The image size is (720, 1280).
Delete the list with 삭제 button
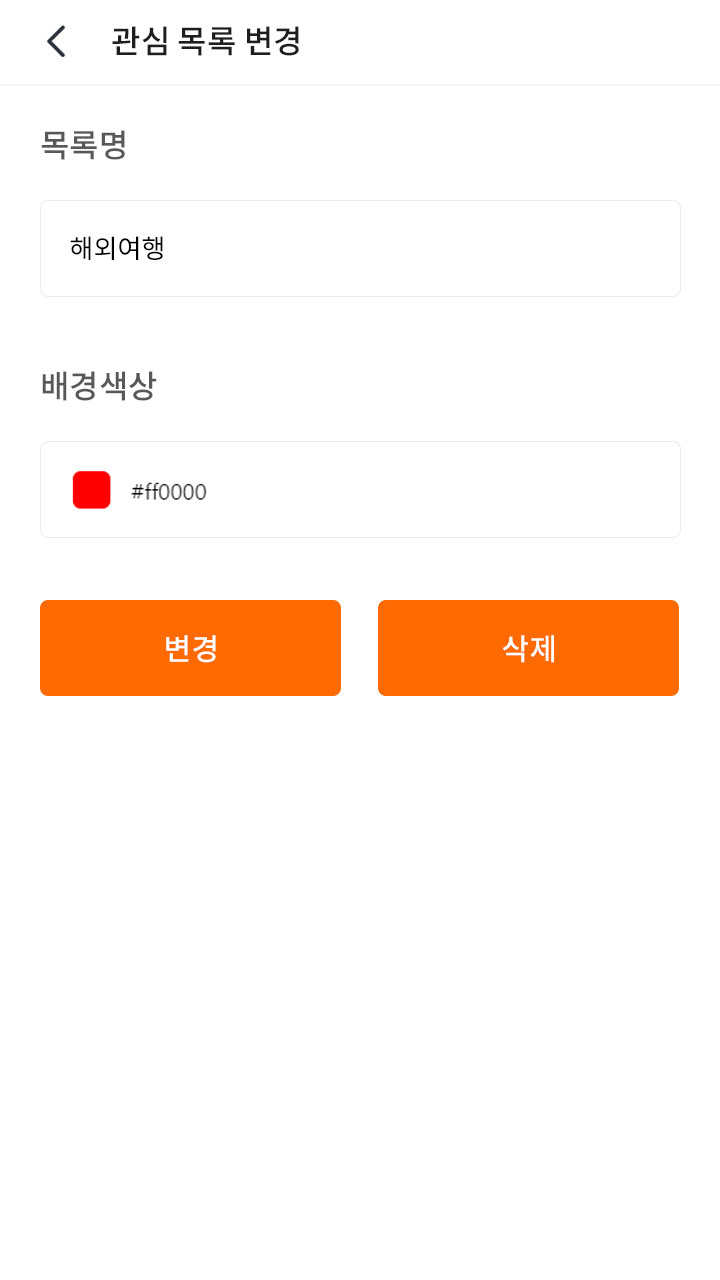[x=528, y=648]
